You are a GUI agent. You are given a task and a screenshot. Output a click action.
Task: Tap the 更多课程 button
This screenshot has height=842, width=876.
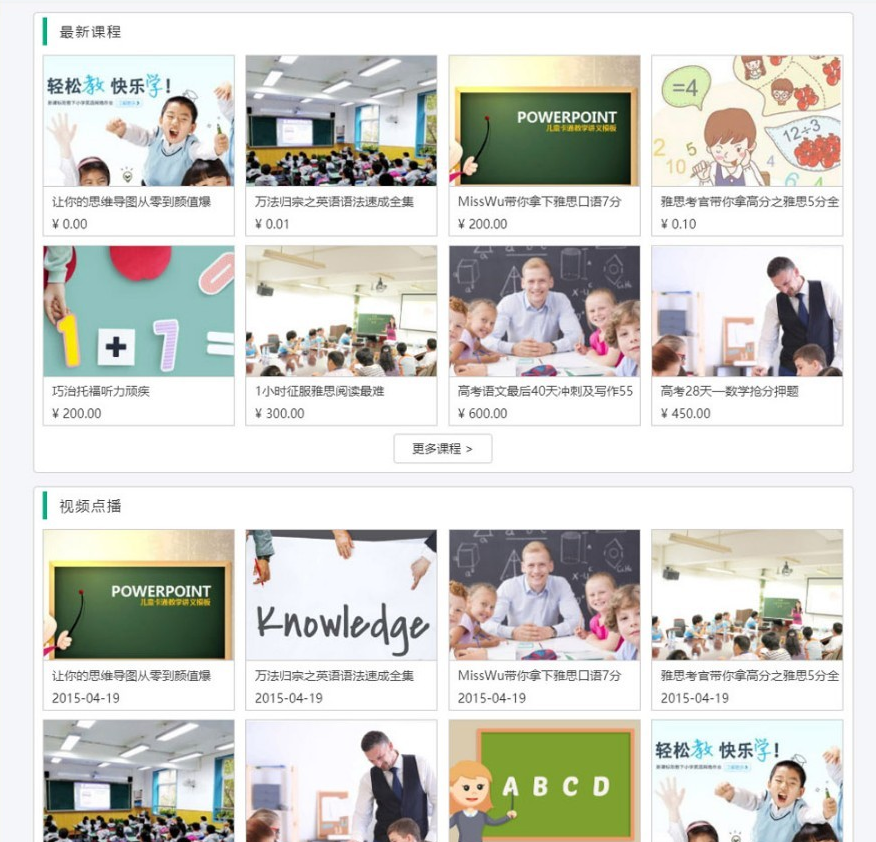pos(442,449)
